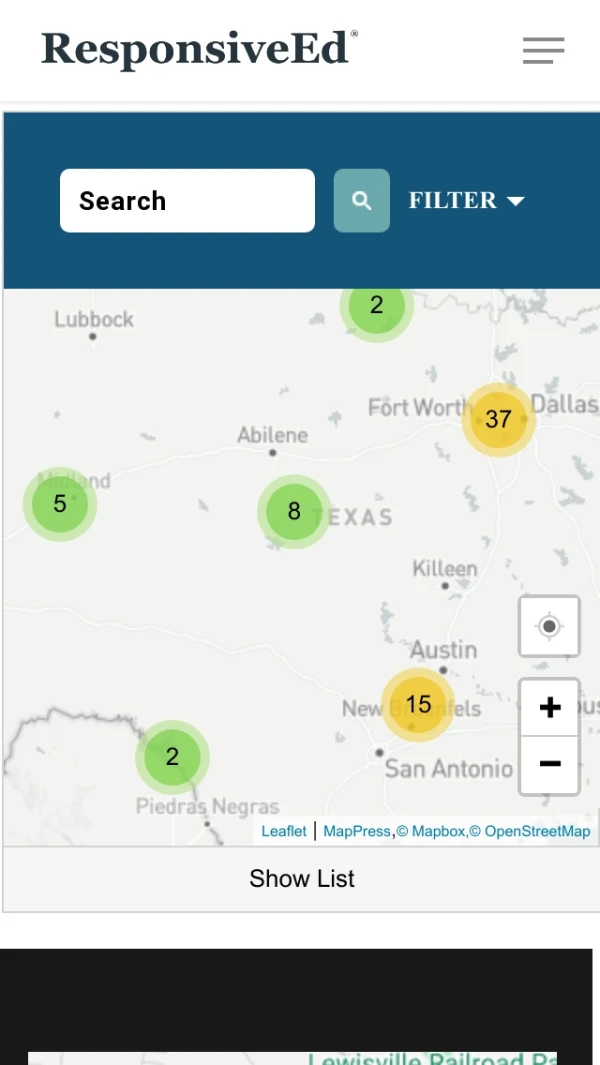Open the cluster of 15 near Austin
This screenshot has width=600, height=1065.
coord(418,704)
